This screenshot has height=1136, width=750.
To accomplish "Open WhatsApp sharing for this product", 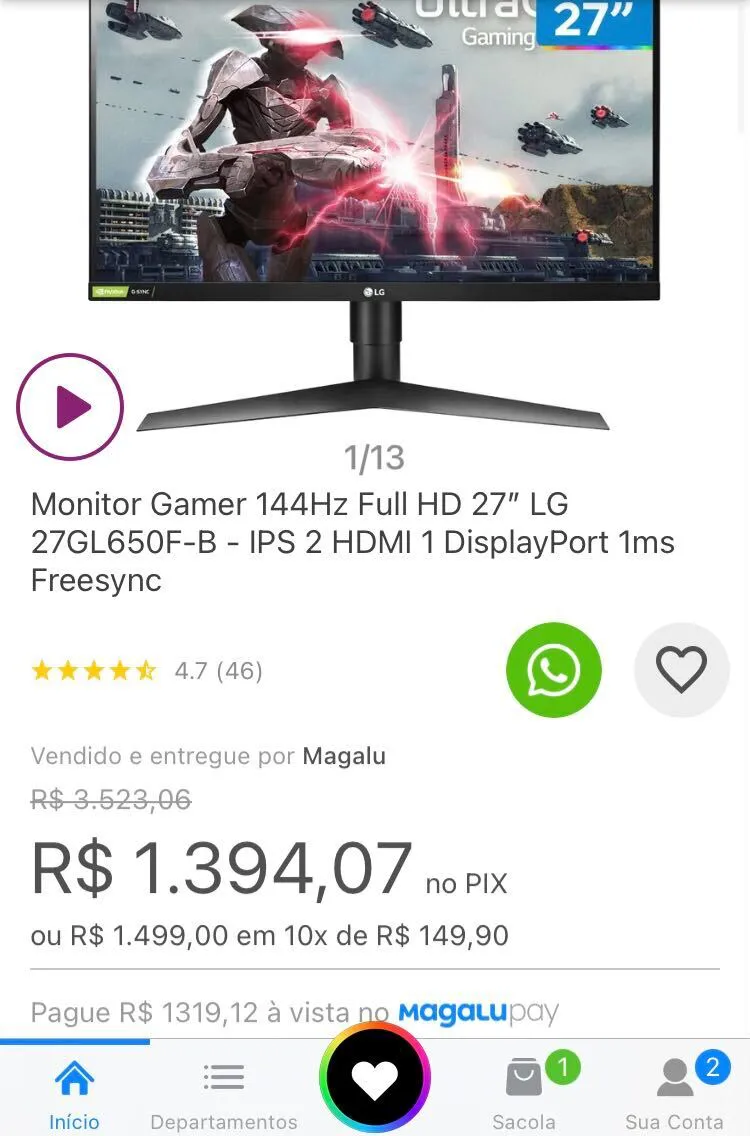I will coord(554,670).
